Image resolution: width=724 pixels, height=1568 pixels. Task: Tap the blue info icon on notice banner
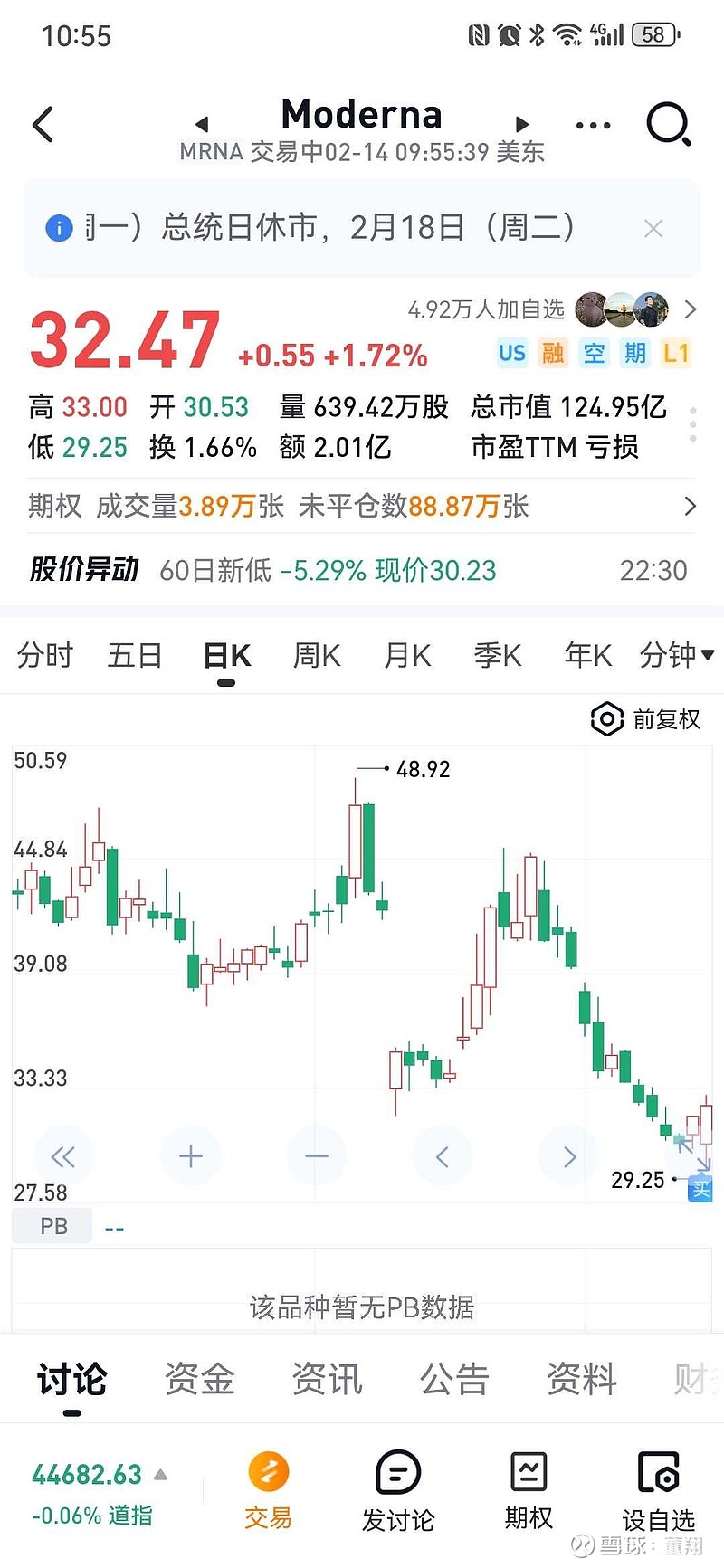tap(58, 228)
